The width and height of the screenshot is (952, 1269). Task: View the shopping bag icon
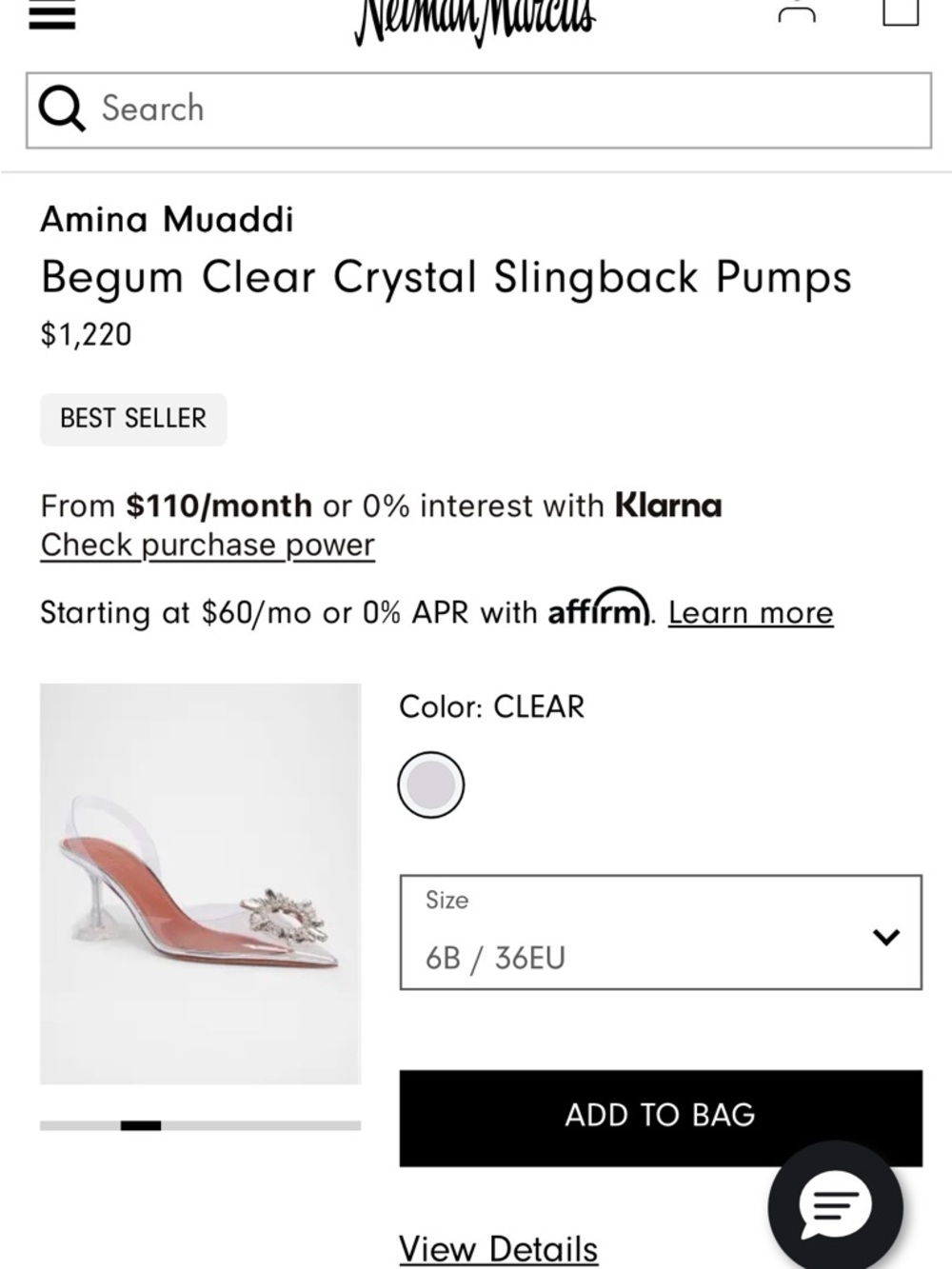tap(899, 11)
